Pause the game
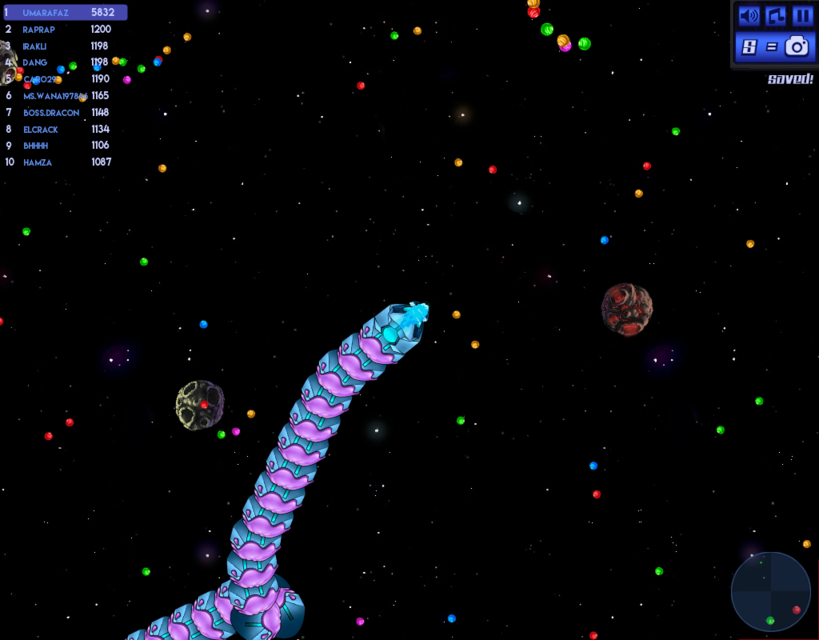This screenshot has height=640, width=819. click(802, 16)
